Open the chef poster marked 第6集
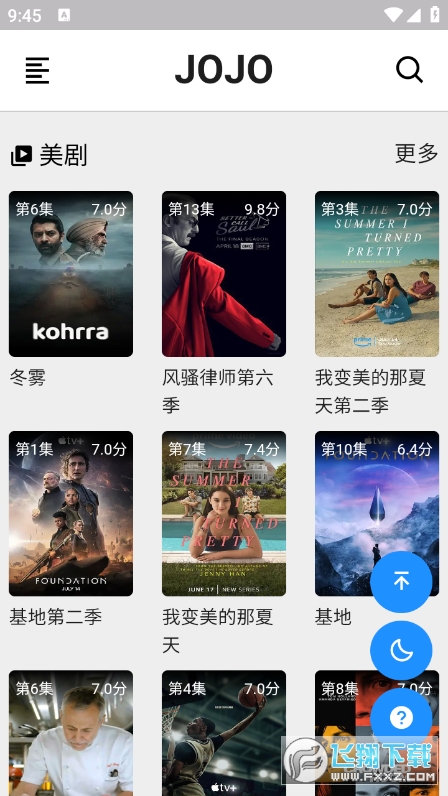Image resolution: width=448 pixels, height=796 pixels. tap(71, 733)
